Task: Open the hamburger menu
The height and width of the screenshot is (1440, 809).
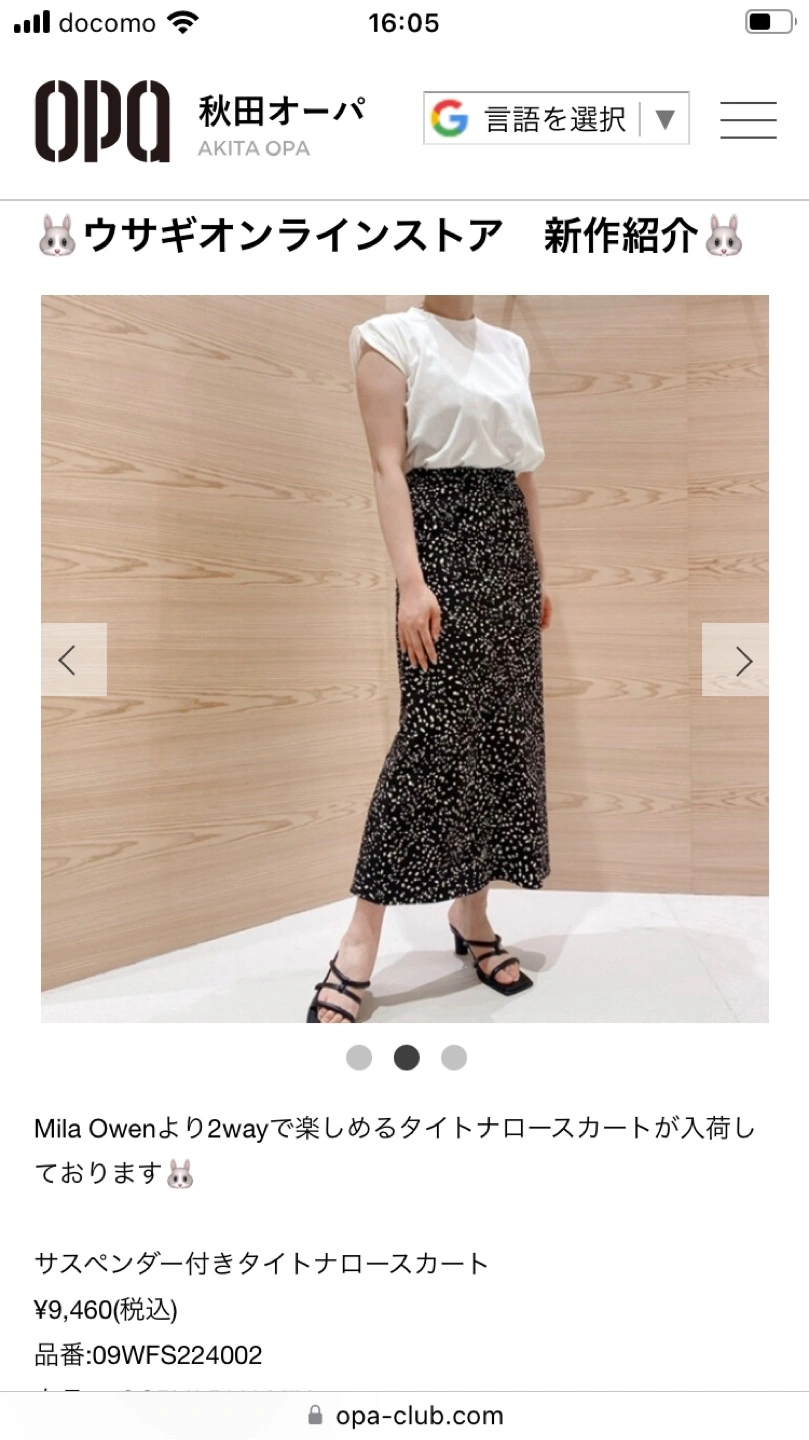Action: 748,120
